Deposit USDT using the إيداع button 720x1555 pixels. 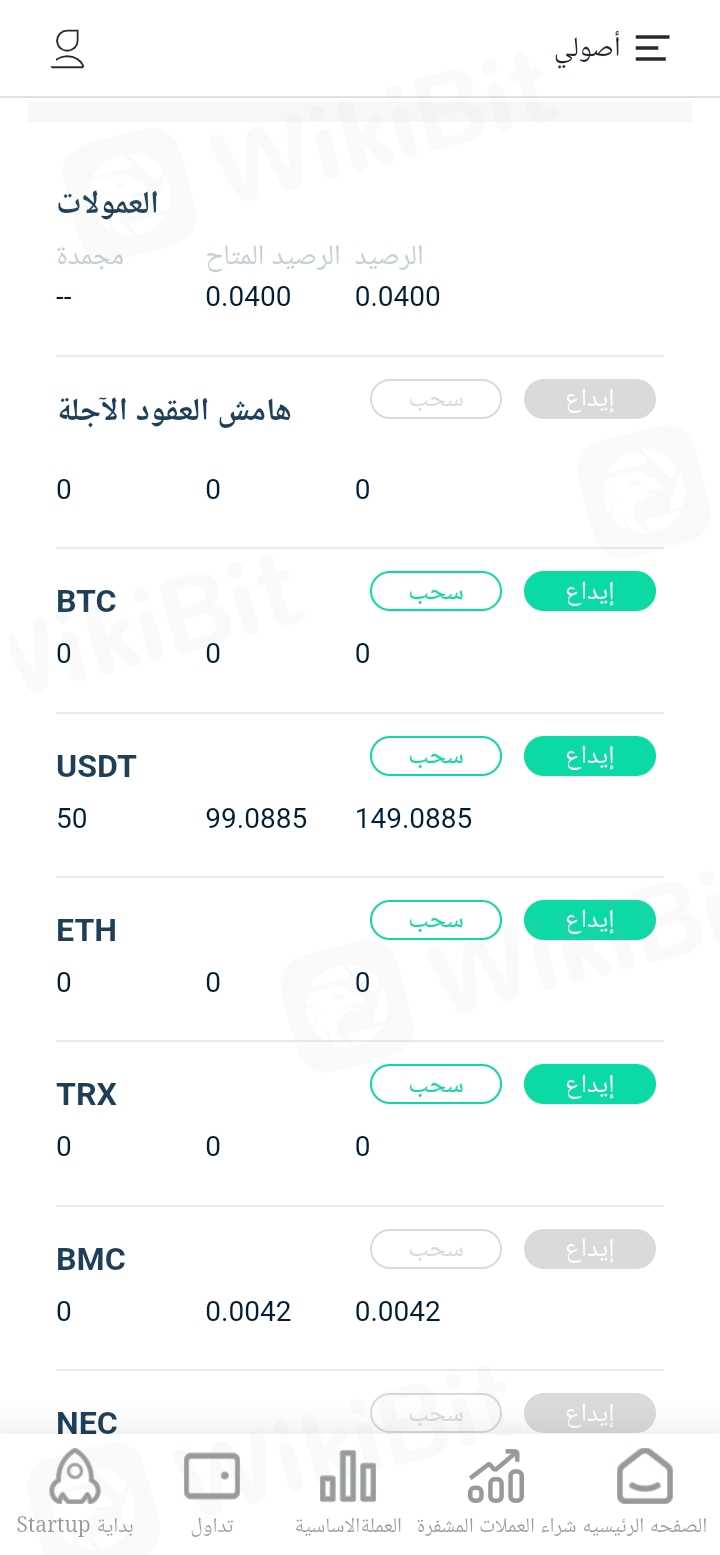pyautogui.click(x=590, y=756)
